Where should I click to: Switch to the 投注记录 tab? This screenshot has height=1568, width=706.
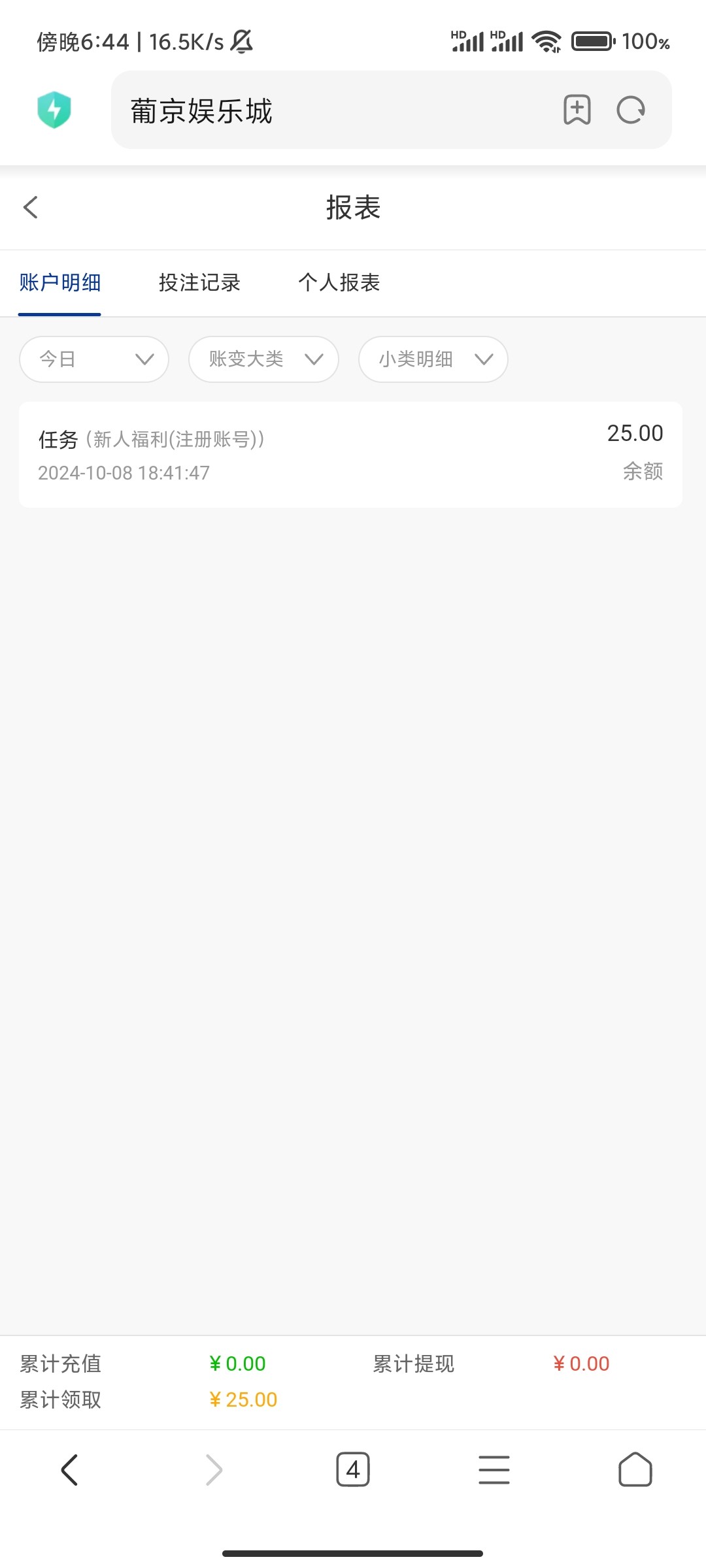tap(199, 283)
